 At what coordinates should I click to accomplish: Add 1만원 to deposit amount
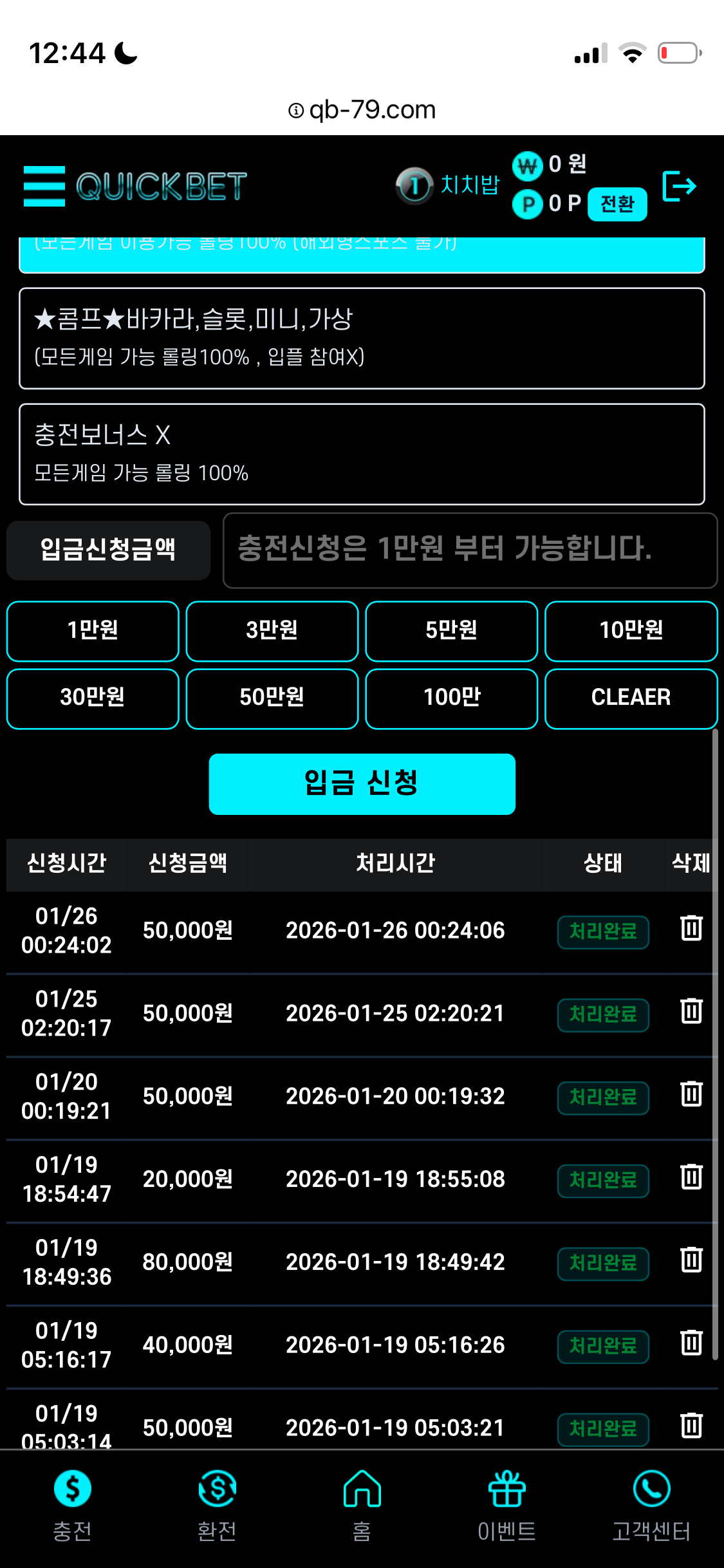pos(93,631)
